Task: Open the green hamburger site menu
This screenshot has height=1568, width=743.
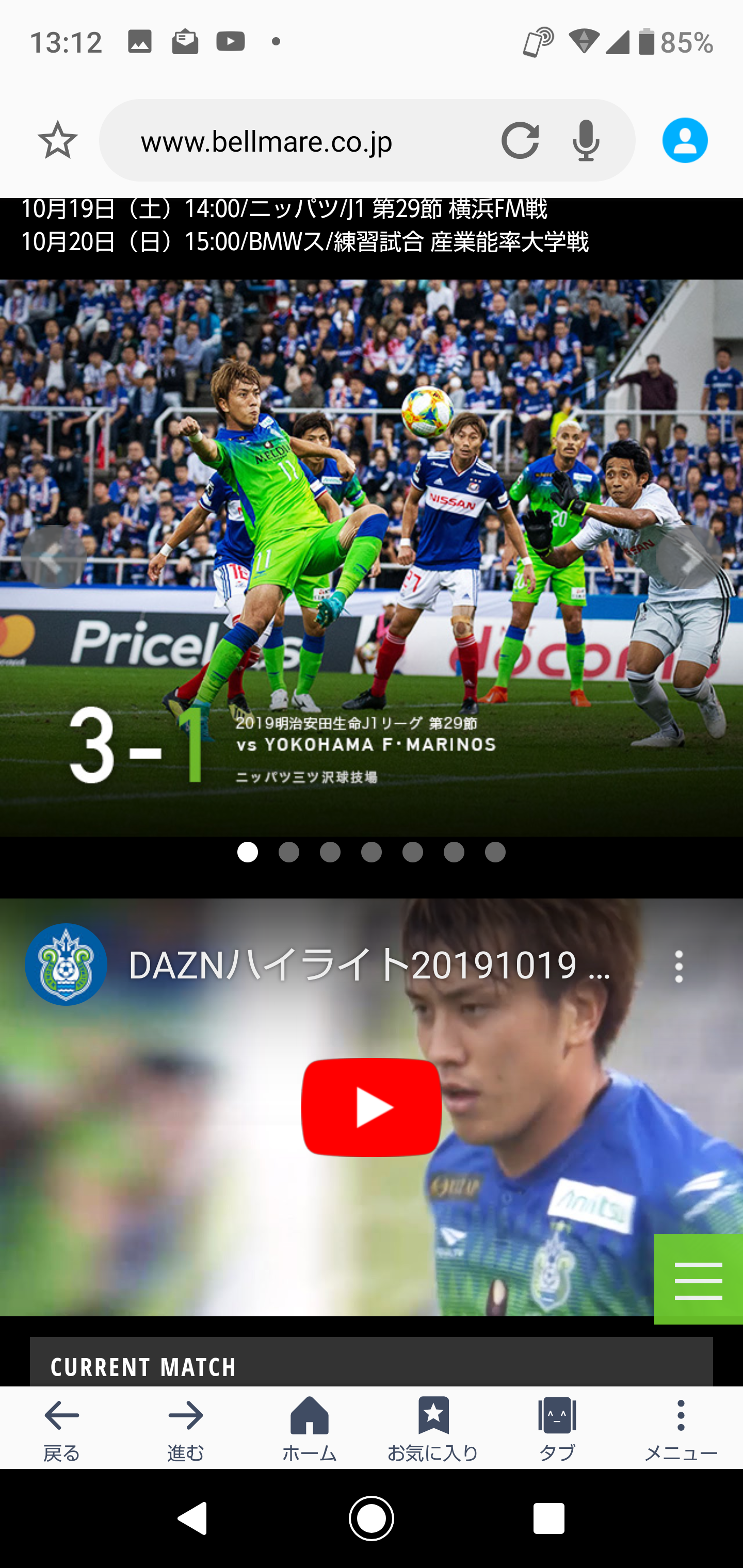Action: [698, 1280]
